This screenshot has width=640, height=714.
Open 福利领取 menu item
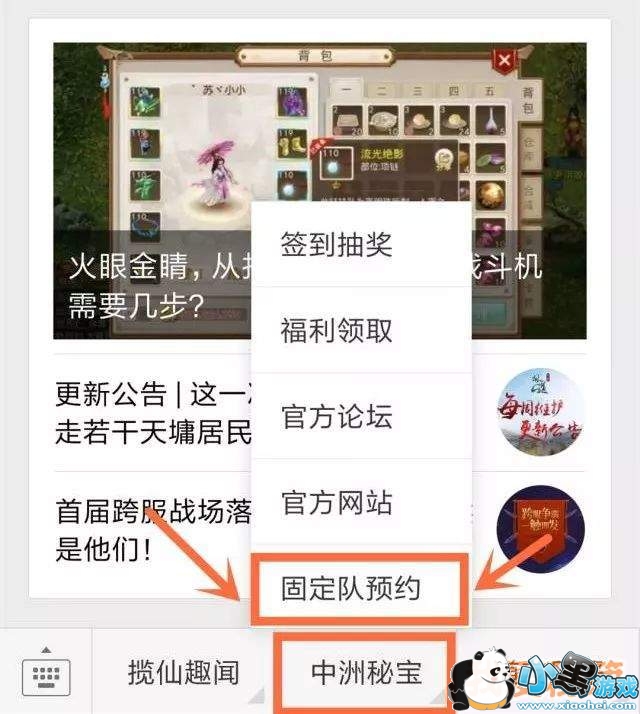coord(336,331)
